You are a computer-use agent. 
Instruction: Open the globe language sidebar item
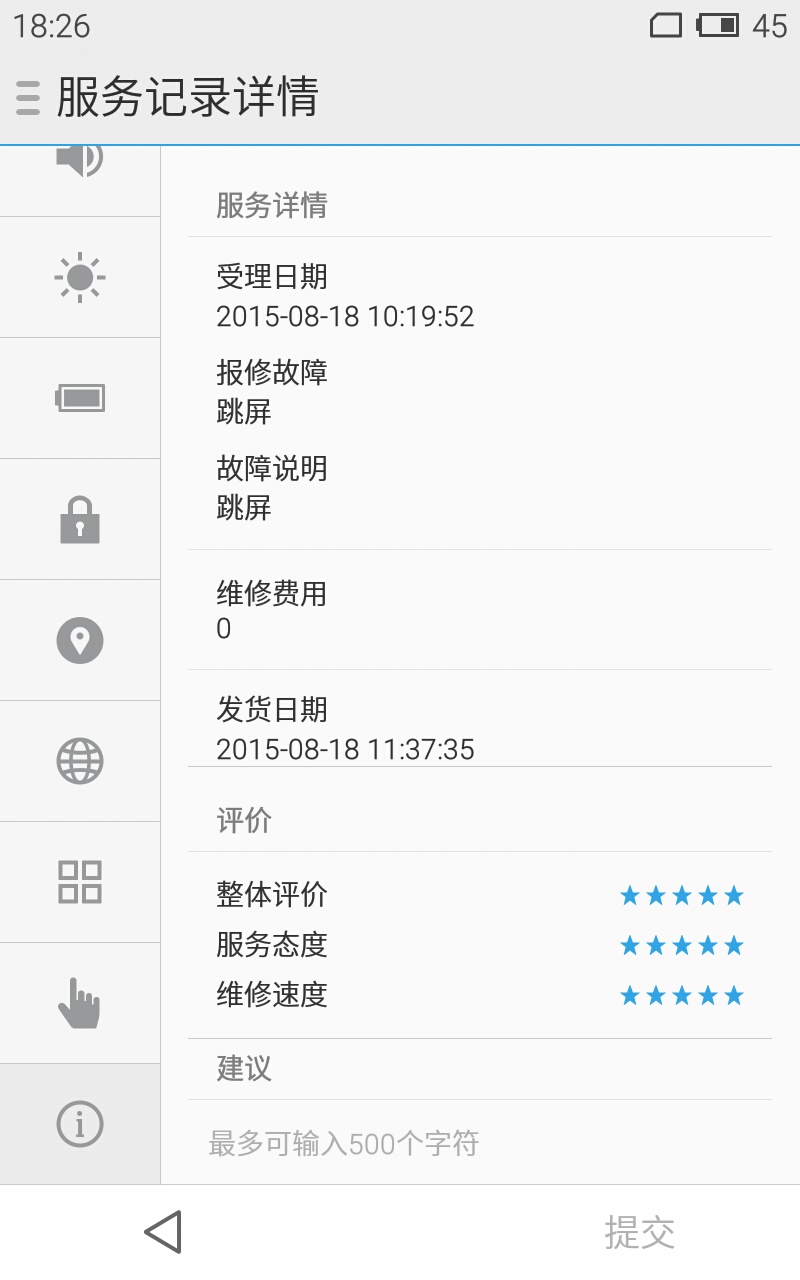80,761
